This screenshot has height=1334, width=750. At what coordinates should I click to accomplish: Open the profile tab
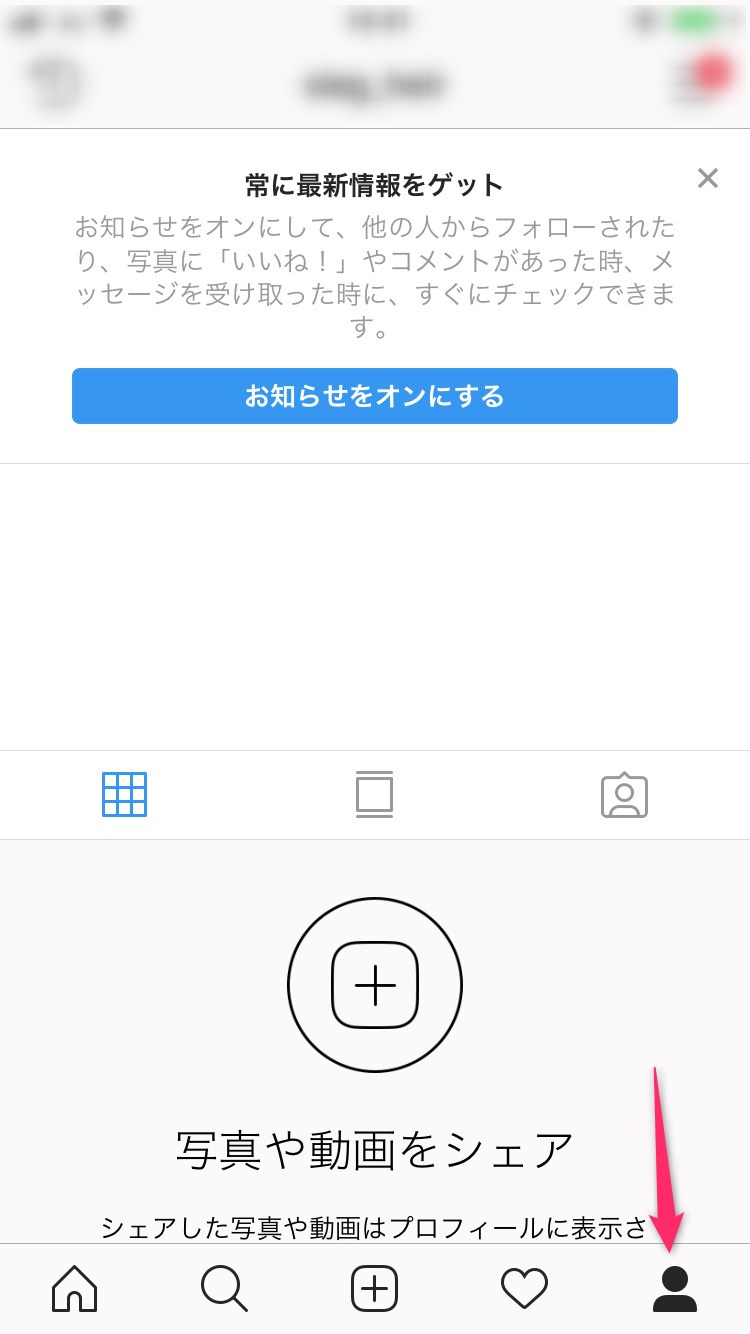coord(675,1288)
